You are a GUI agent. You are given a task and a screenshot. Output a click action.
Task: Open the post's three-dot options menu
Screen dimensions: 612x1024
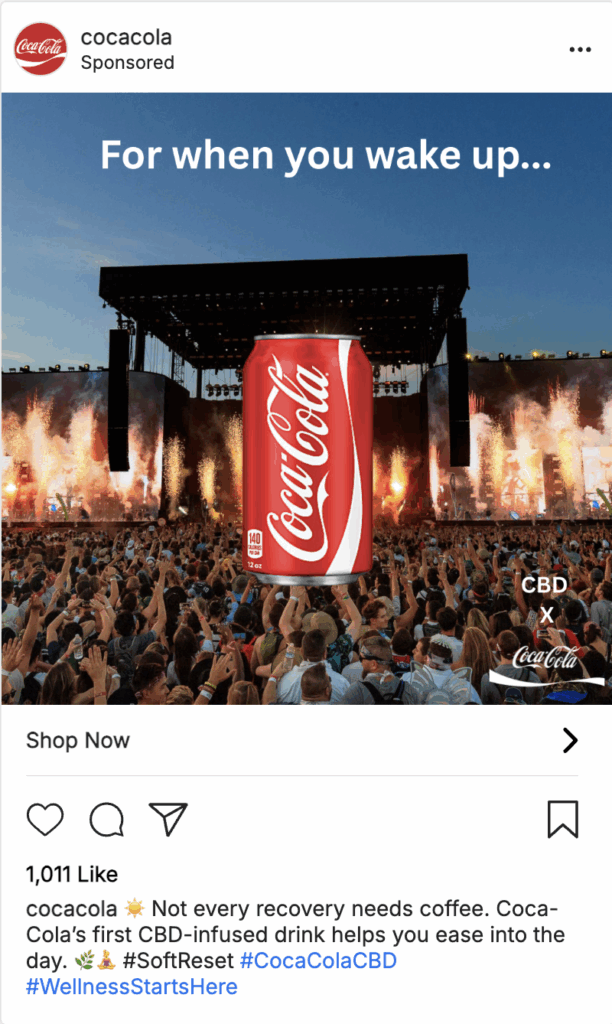[x=579, y=49]
